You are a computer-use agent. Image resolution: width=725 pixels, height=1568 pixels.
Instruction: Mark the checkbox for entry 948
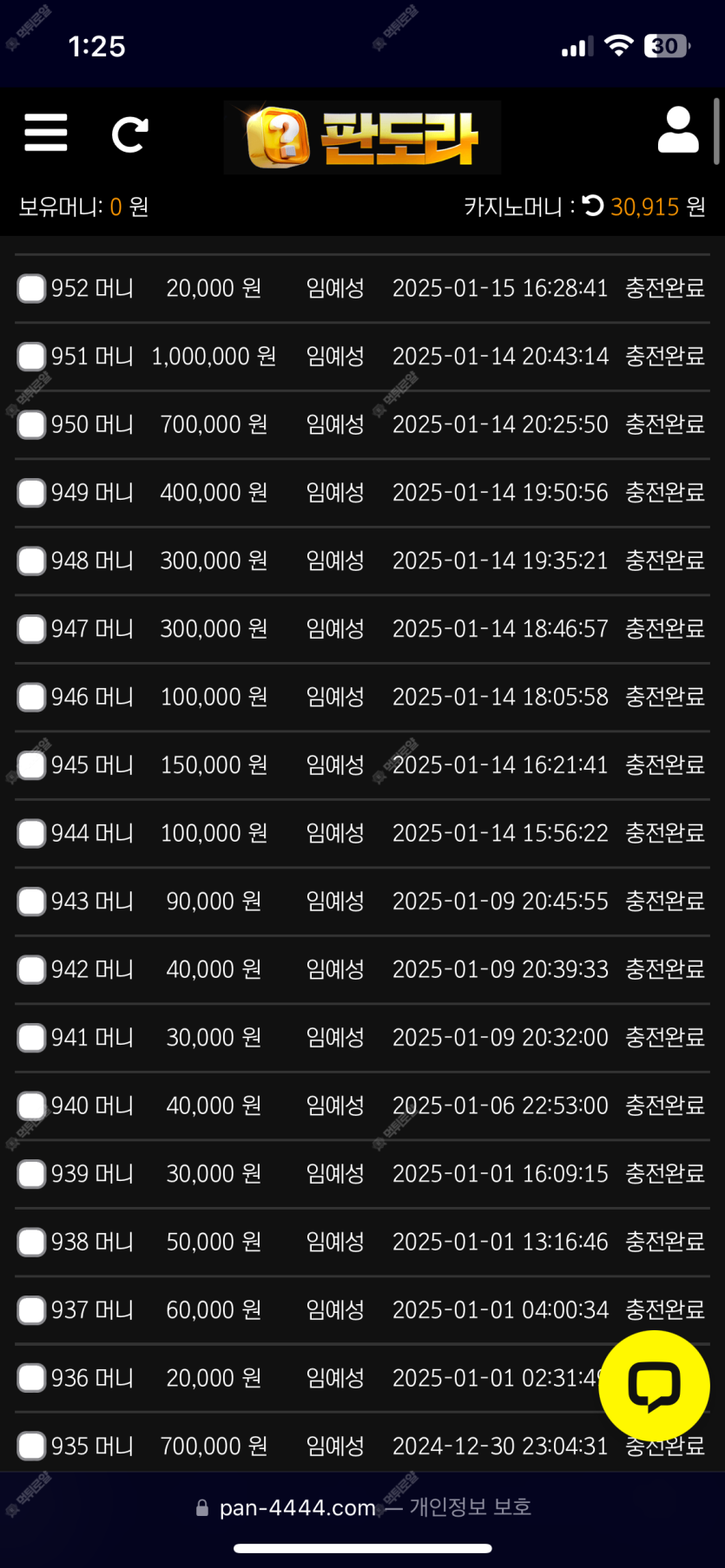click(x=32, y=561)
